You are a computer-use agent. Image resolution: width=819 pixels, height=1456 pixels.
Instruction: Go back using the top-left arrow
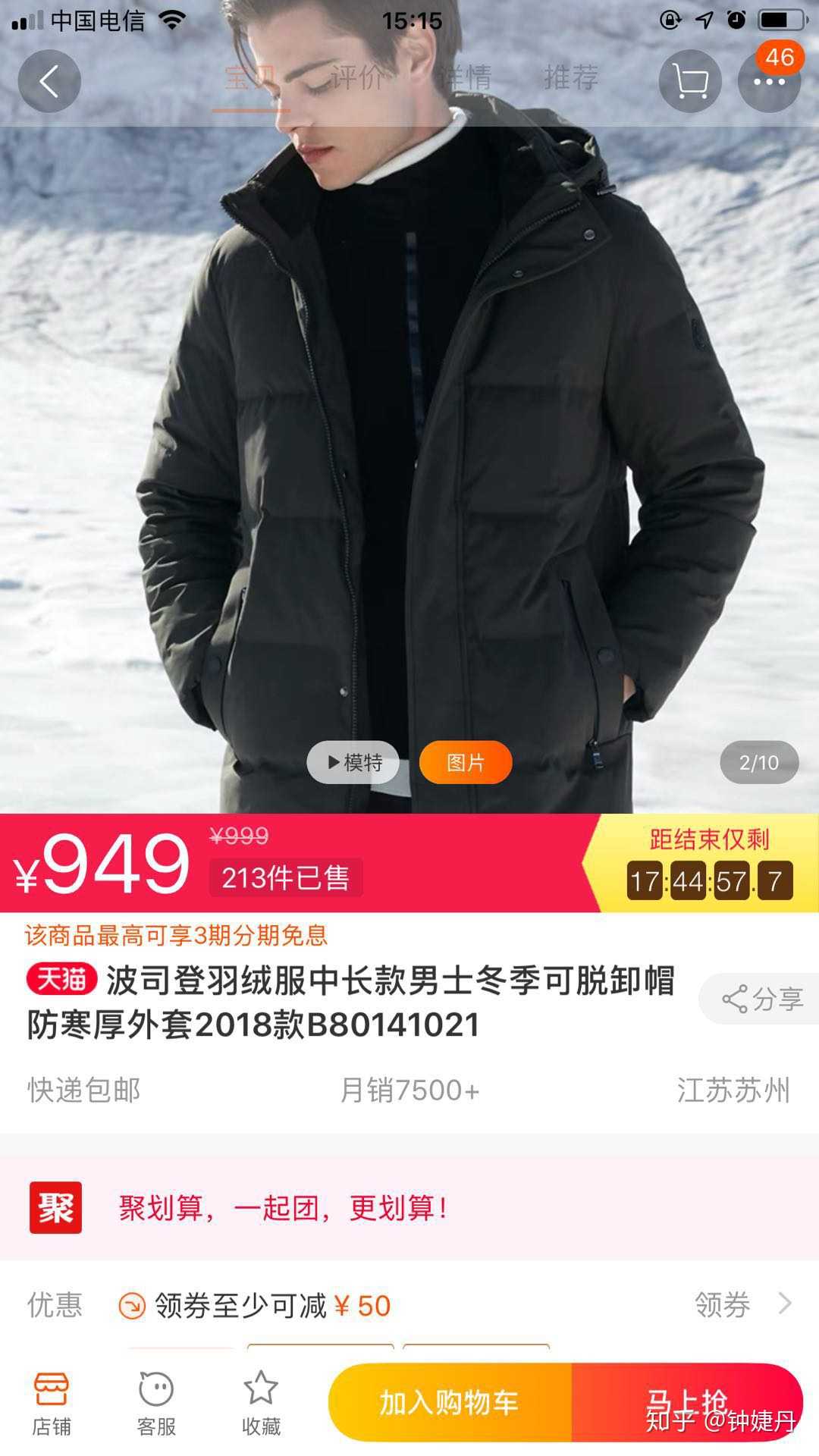point(49,81)
